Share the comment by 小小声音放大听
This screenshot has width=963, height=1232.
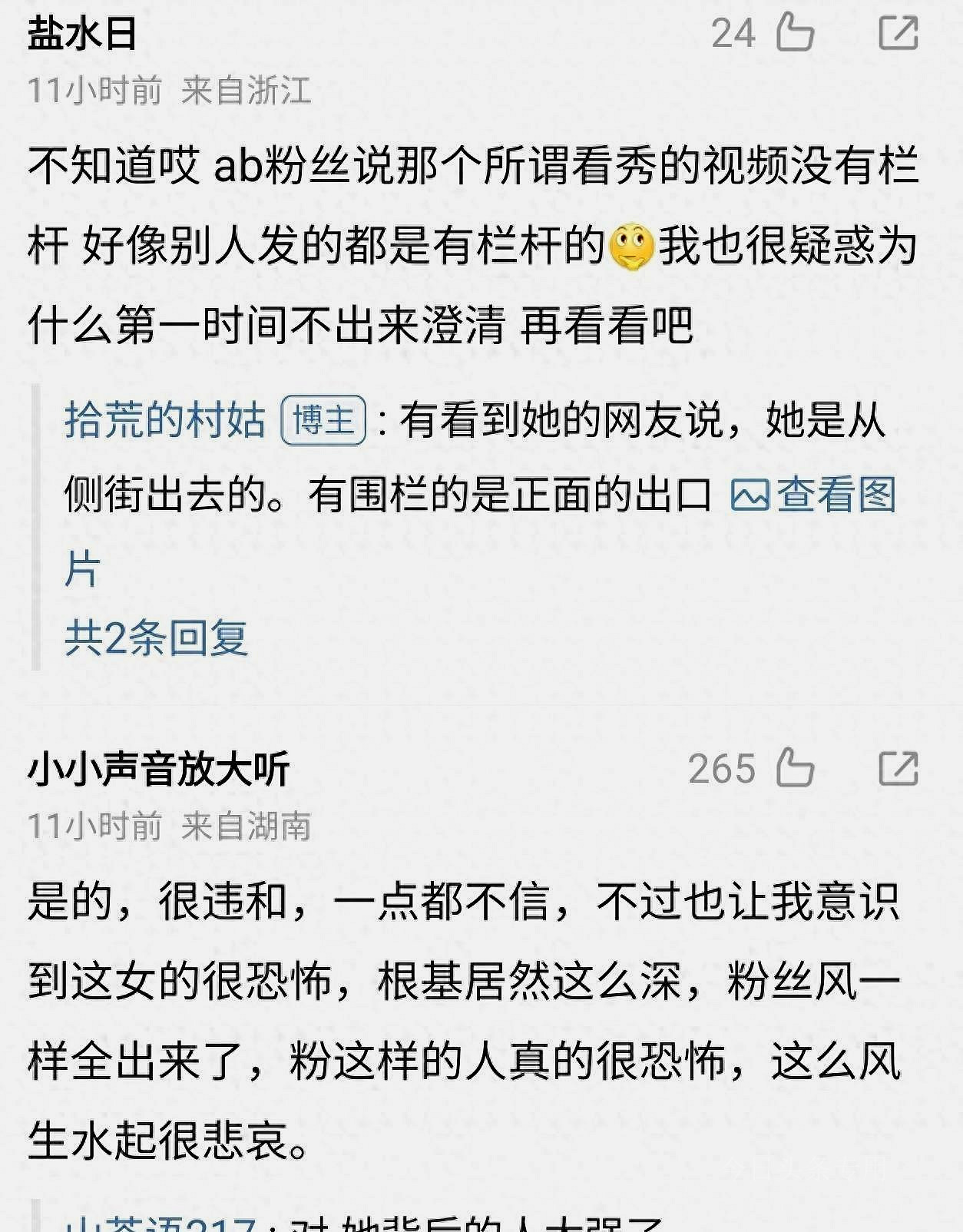(x=898, y=768)
